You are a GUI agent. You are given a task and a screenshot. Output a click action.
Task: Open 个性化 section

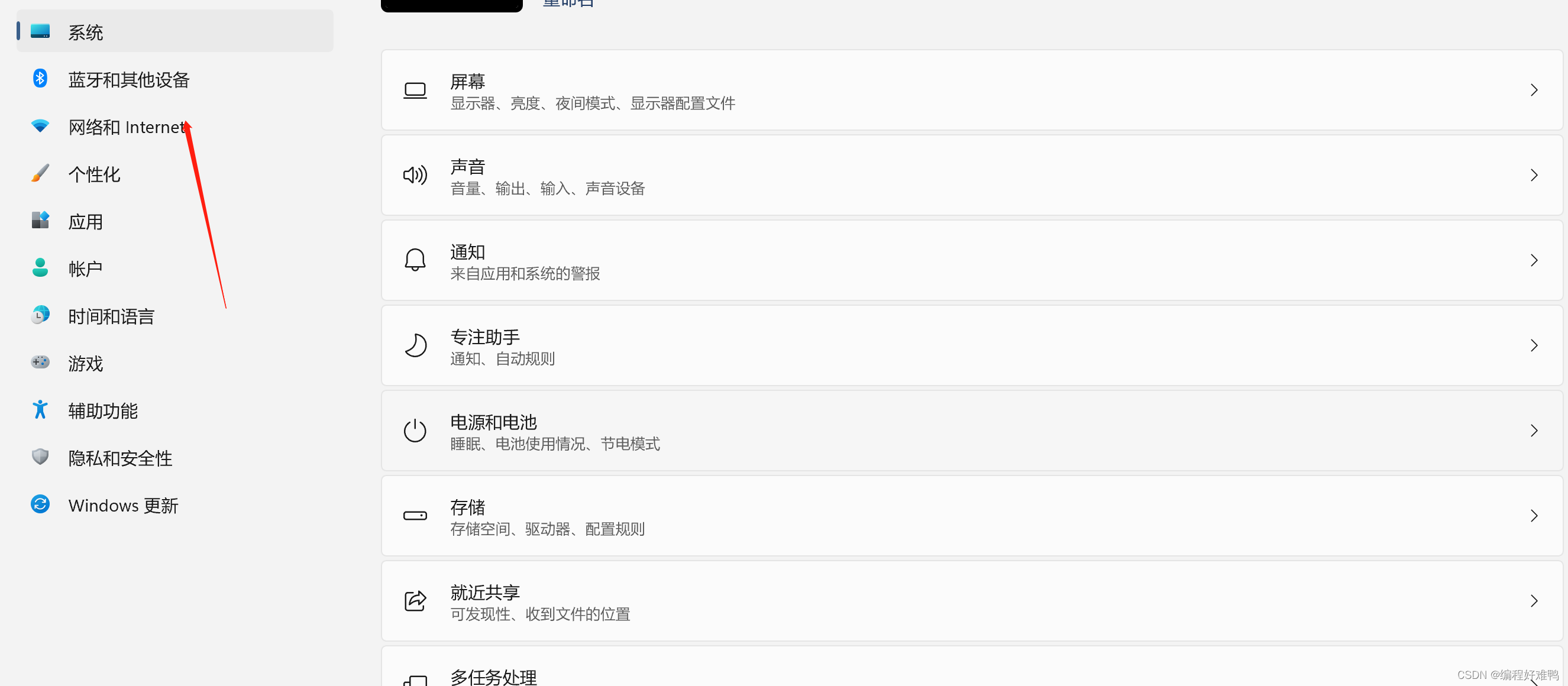(x=95, y=174)
